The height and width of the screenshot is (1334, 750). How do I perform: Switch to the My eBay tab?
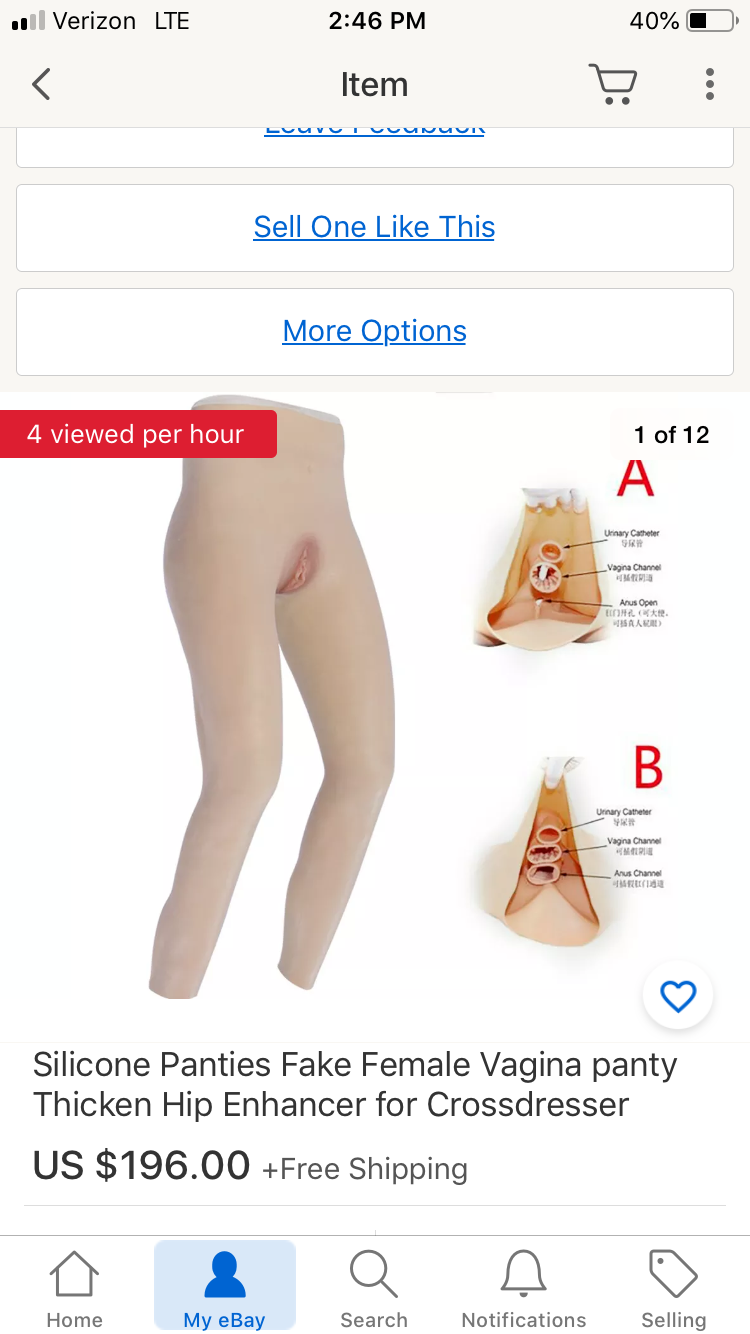click(224, 1289)
